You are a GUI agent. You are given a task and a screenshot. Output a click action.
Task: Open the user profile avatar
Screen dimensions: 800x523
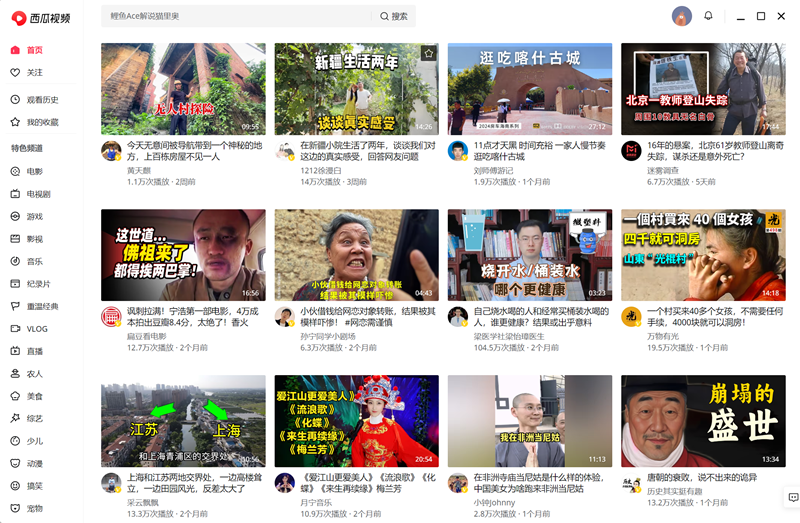coord(682,16)
